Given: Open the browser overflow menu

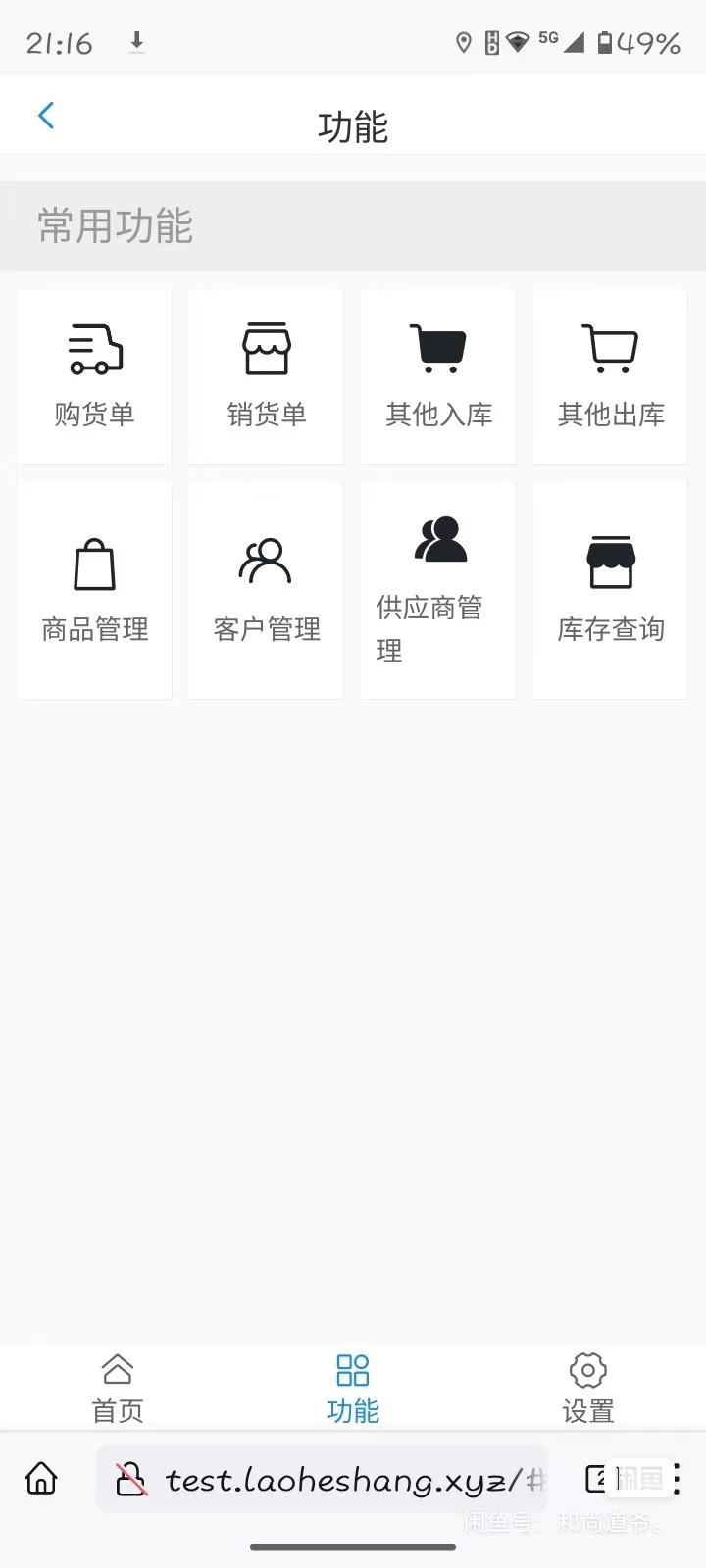Looking at the screenshot, I should [x=678, y=1479].
